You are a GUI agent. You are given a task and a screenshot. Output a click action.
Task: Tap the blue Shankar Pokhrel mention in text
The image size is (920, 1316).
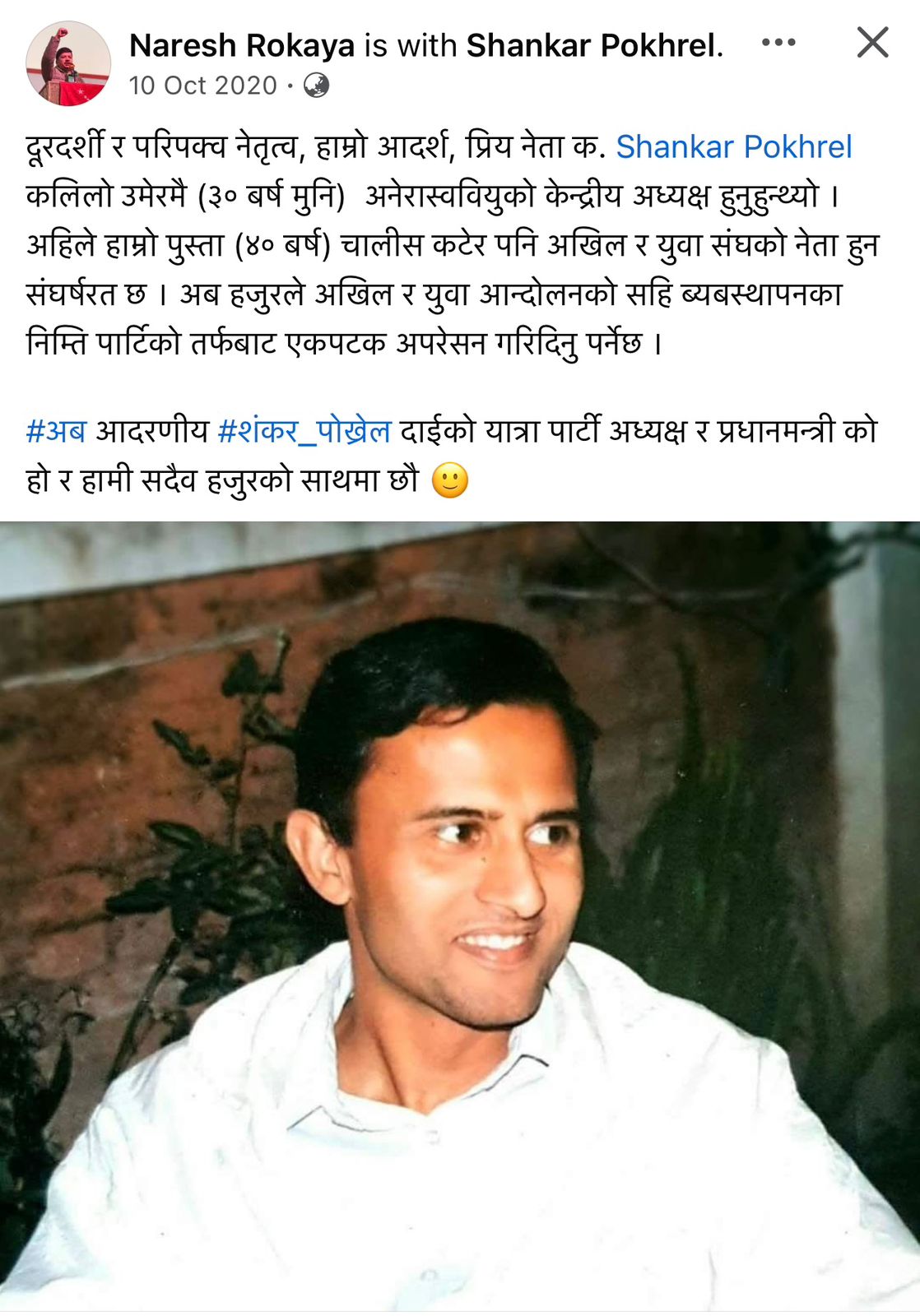(x=733, y=147)
